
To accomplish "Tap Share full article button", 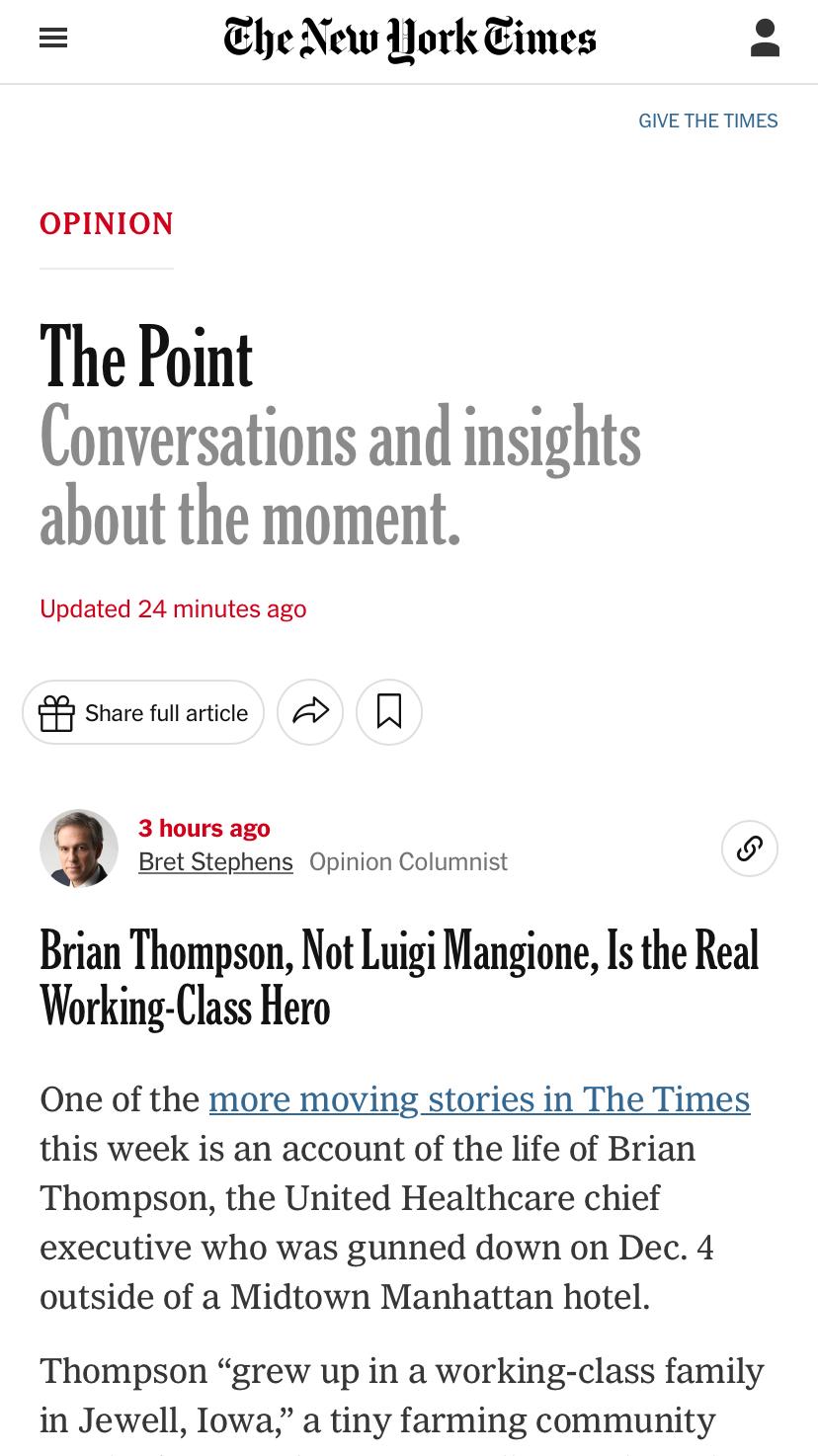I will (143, 712).
